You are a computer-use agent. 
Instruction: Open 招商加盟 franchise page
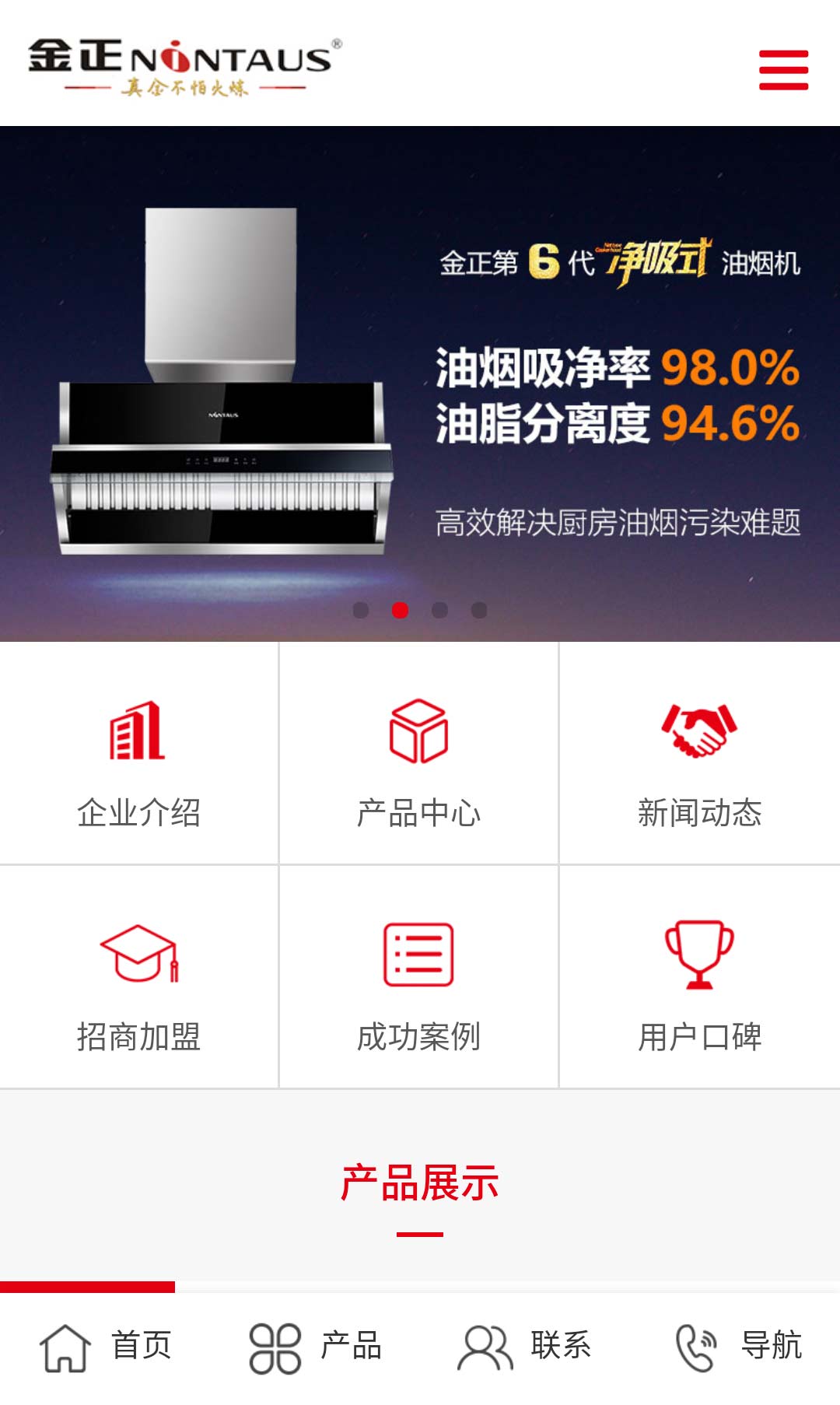[138, 978]
